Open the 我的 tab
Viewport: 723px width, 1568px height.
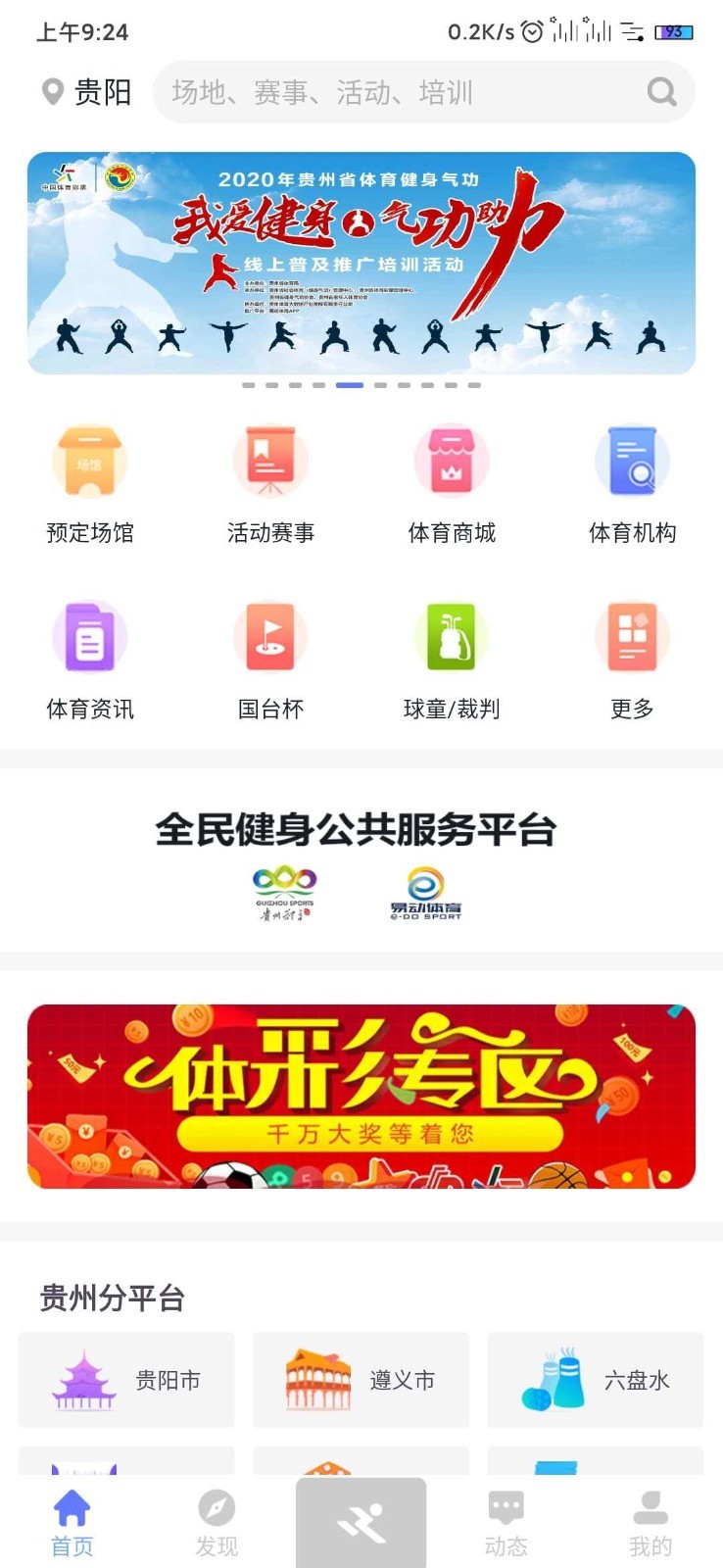tap(651, 1523)
